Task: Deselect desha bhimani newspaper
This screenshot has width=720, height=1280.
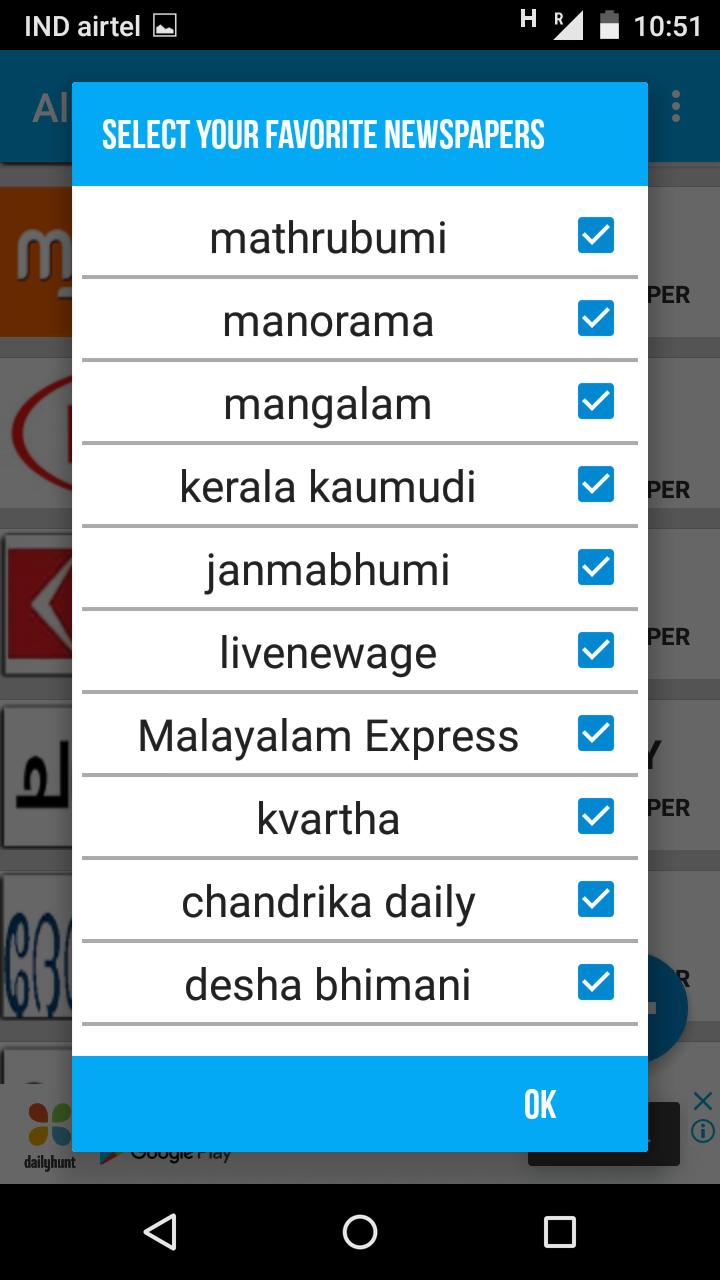Action: [596, 982]
